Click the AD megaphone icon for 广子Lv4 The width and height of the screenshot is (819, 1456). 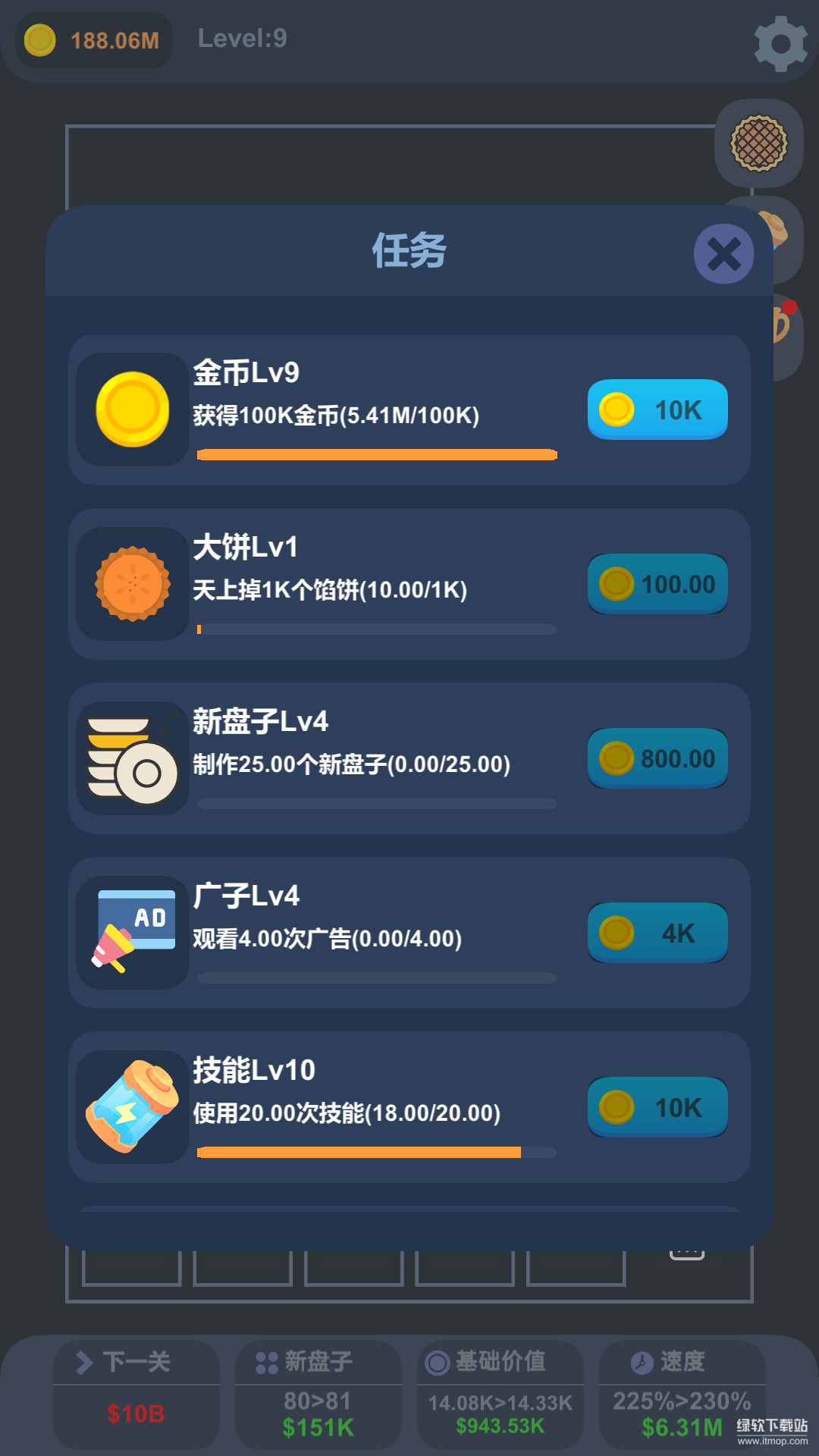pos(132,933)
